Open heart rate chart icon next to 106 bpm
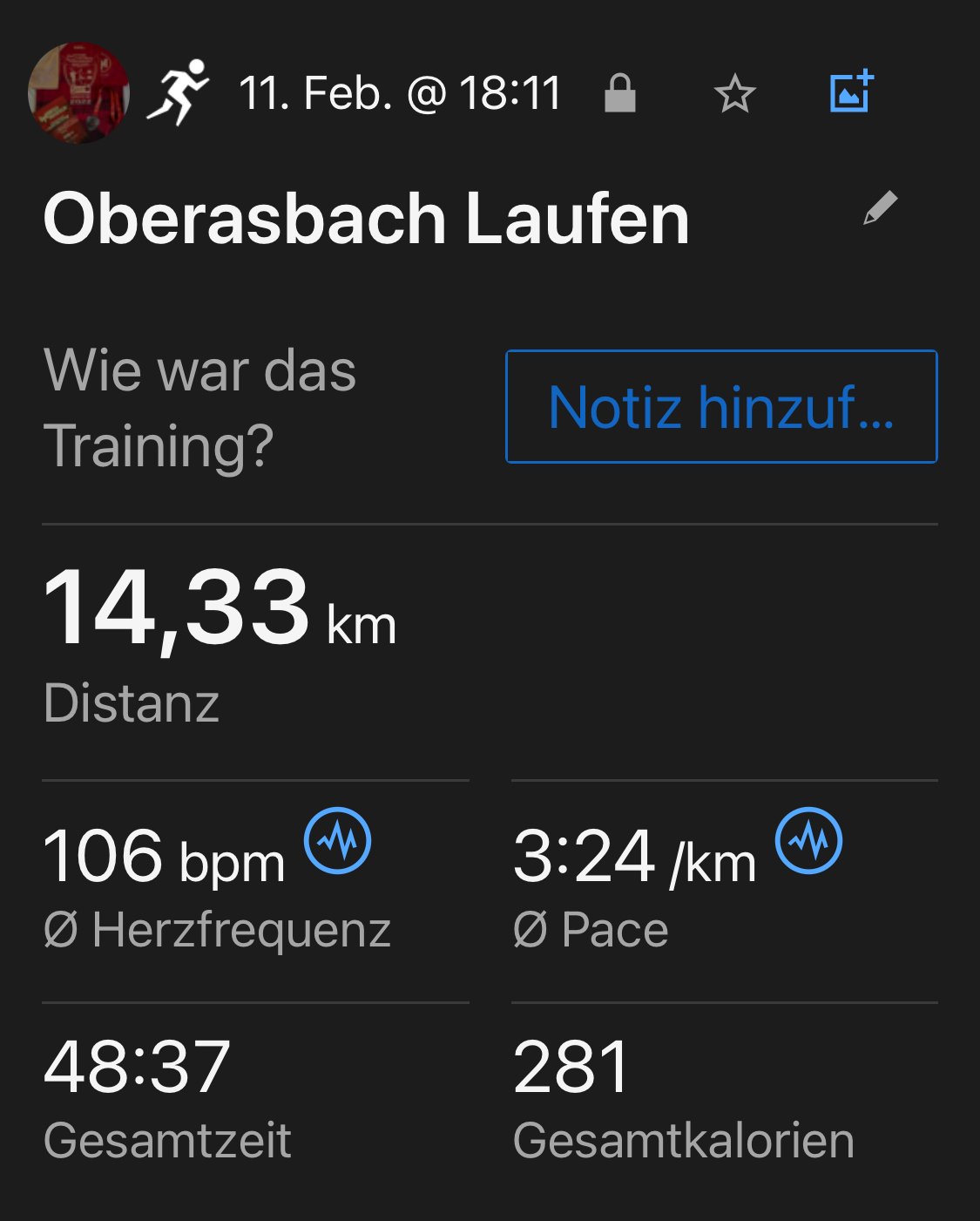Image resolution: width=980 pixels, height=1221 pixels. pyautogui.click(x=337, y=840)
